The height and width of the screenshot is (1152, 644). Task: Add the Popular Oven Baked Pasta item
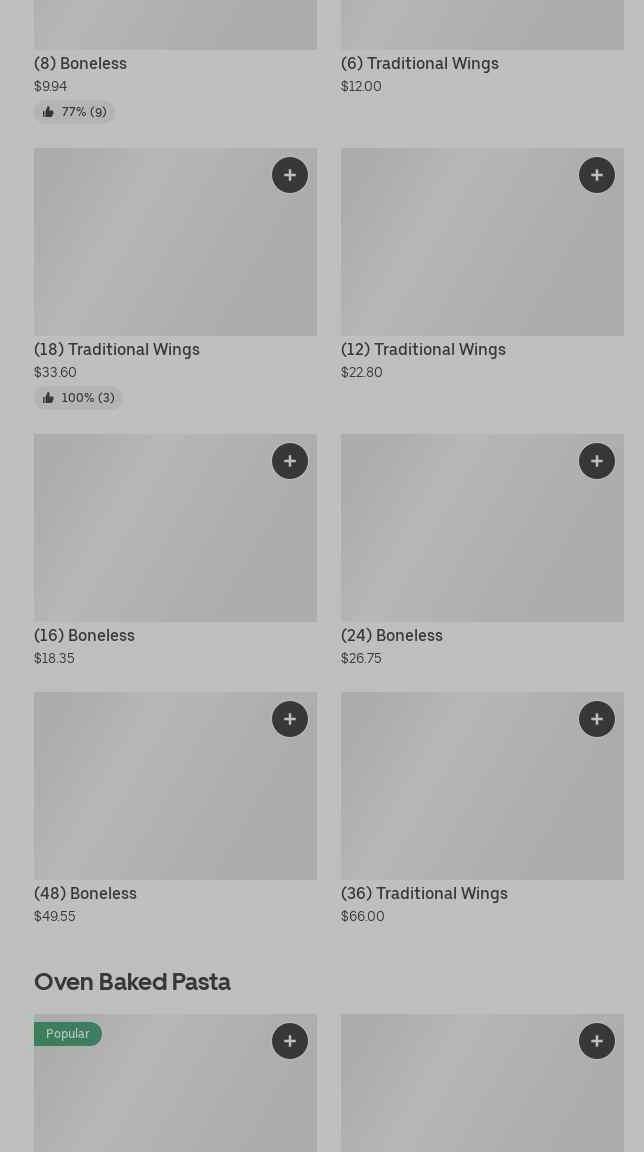[290, 1041]
